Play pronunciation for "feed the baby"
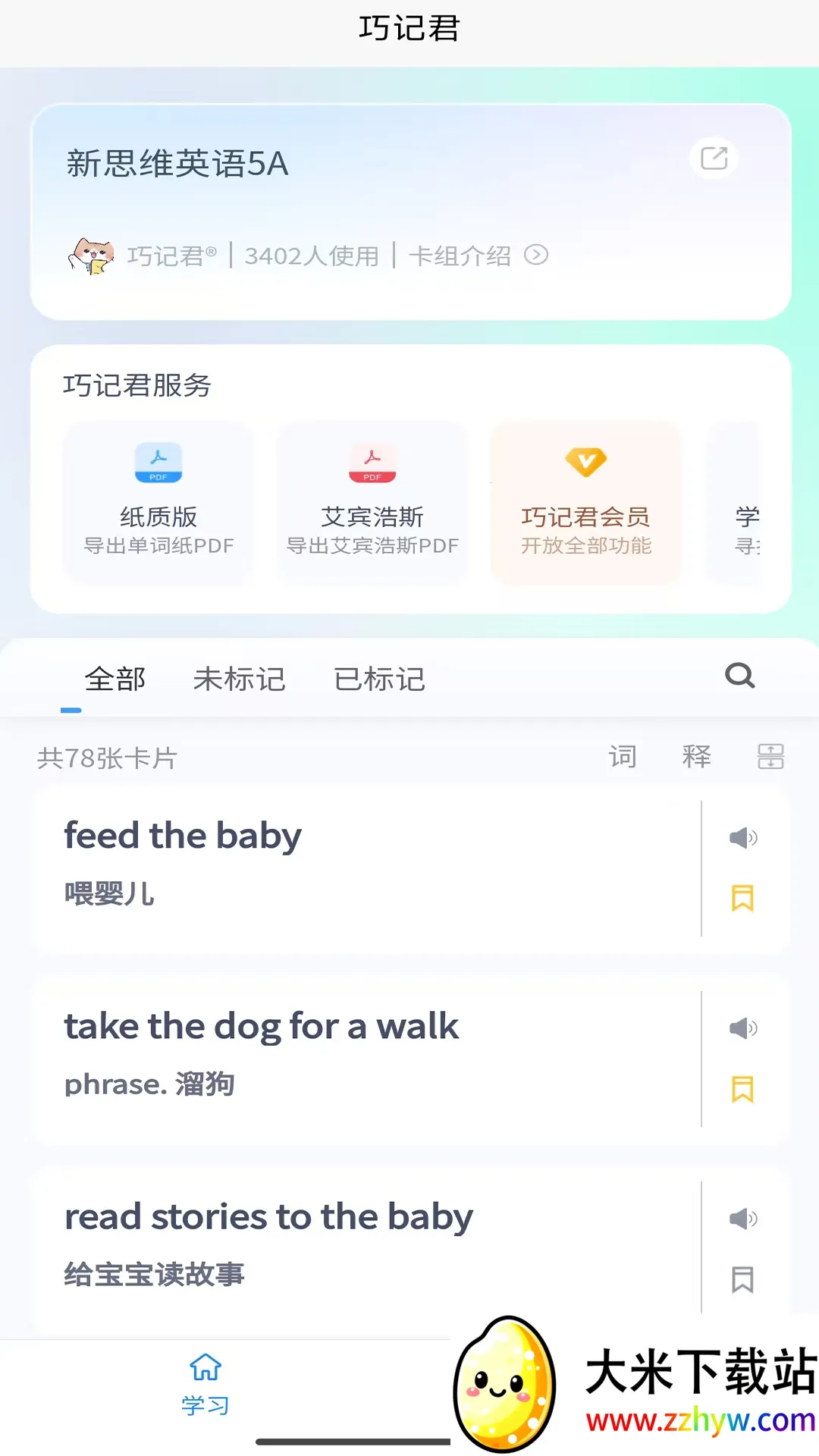The image size is (819, 1456). point(743,838)
